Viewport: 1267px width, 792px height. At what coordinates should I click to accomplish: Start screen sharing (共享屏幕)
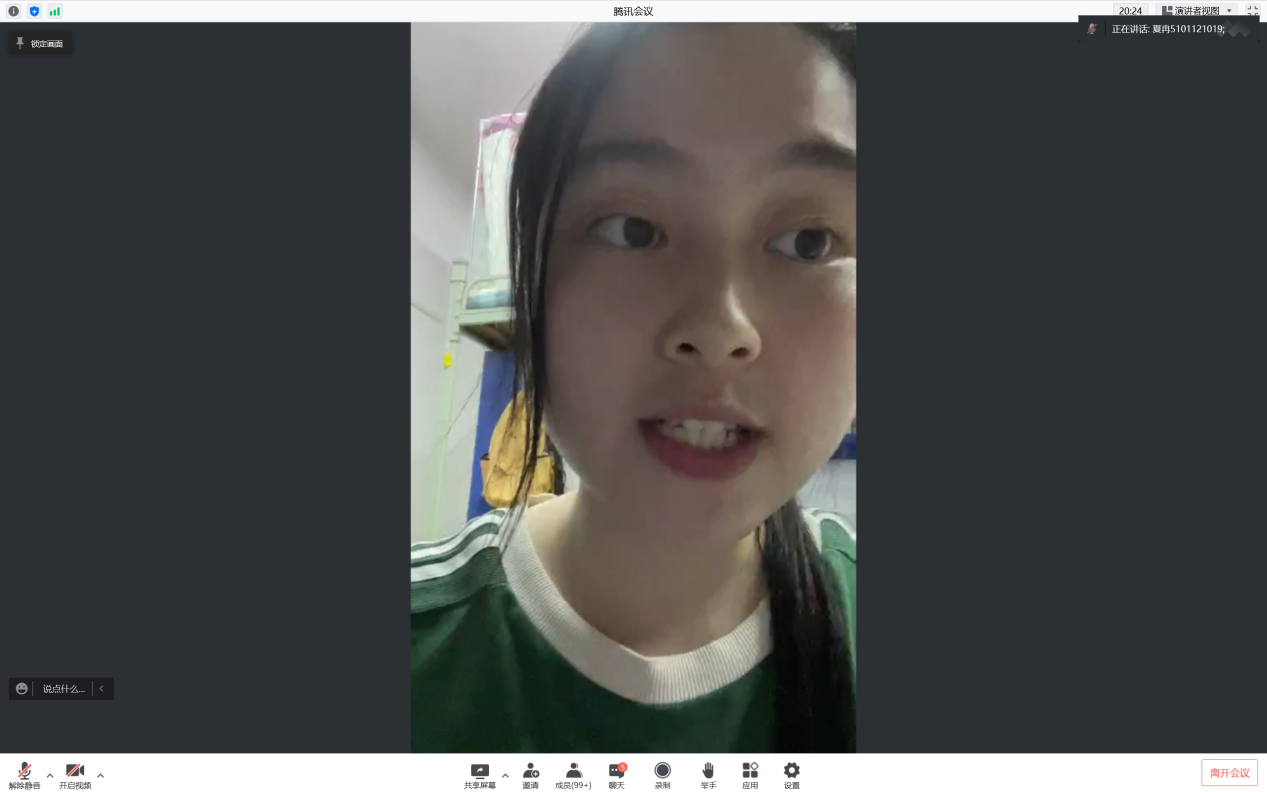(x=480, y=774)
